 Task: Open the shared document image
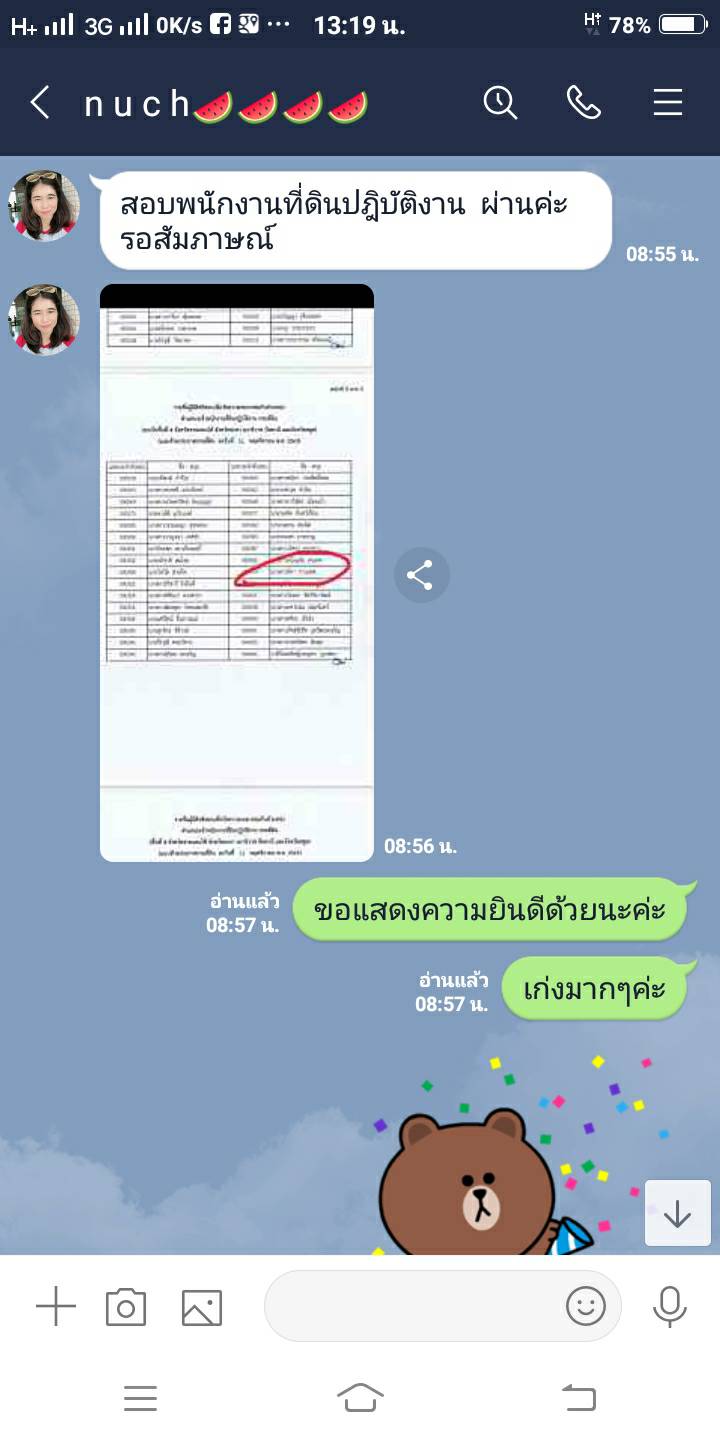tap(237, 572)
